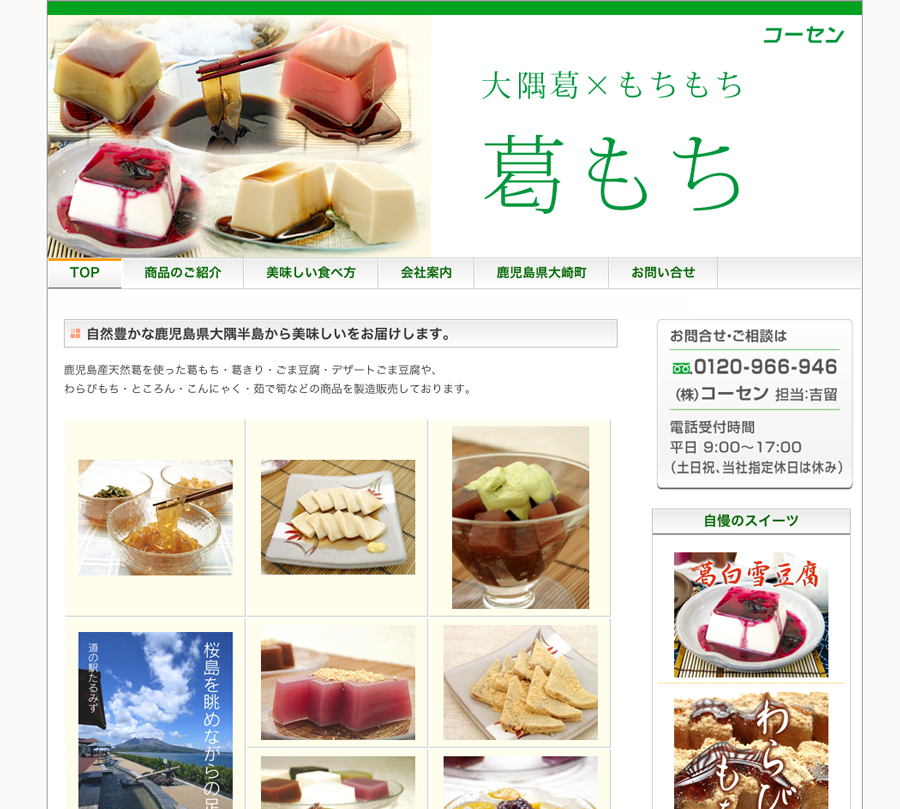Switch to the TOP tab

[85, 273]
